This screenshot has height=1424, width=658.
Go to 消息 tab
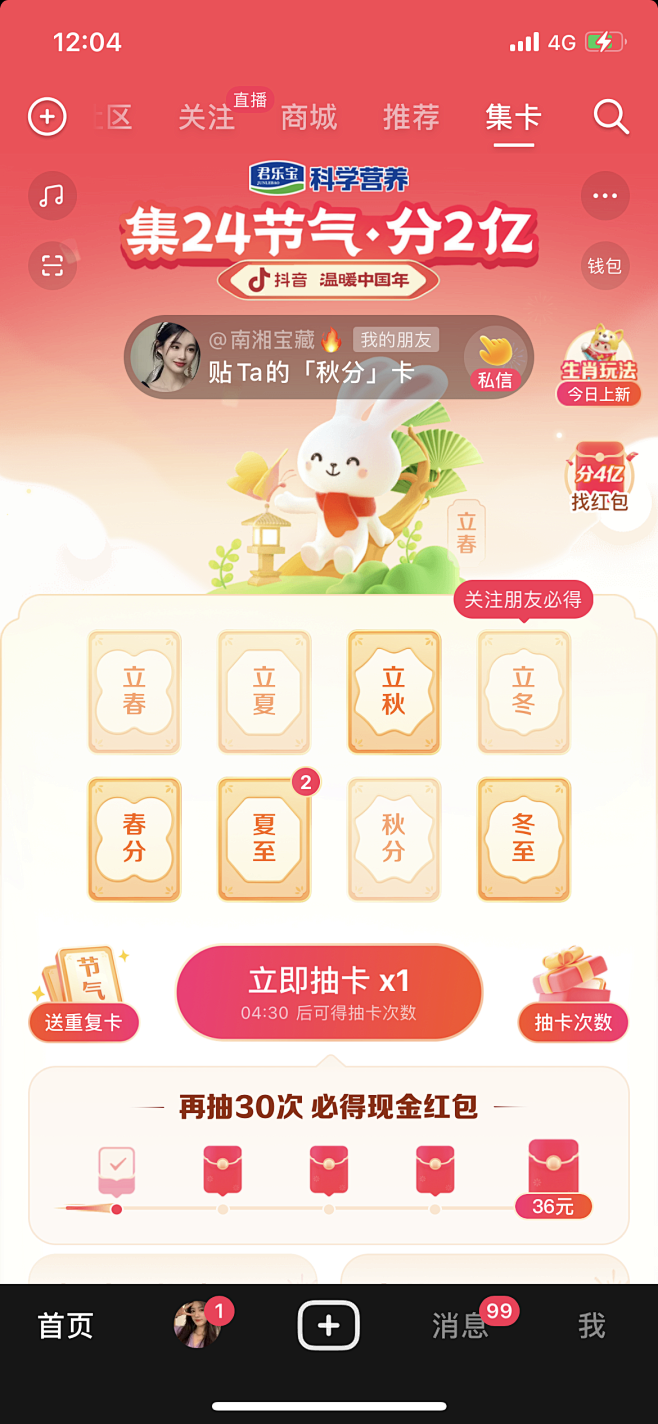460,1326
